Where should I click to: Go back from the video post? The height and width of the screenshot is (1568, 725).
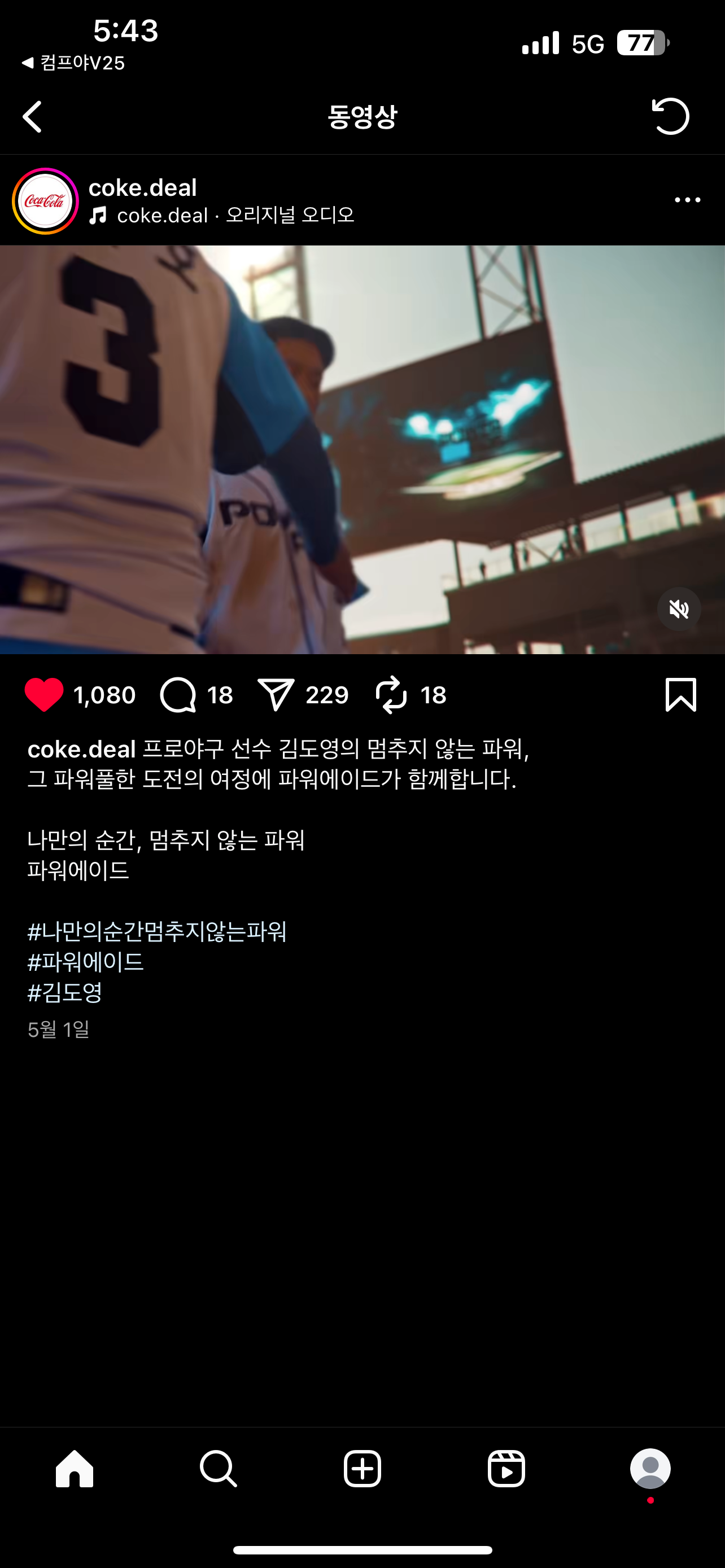pos(33,116)
